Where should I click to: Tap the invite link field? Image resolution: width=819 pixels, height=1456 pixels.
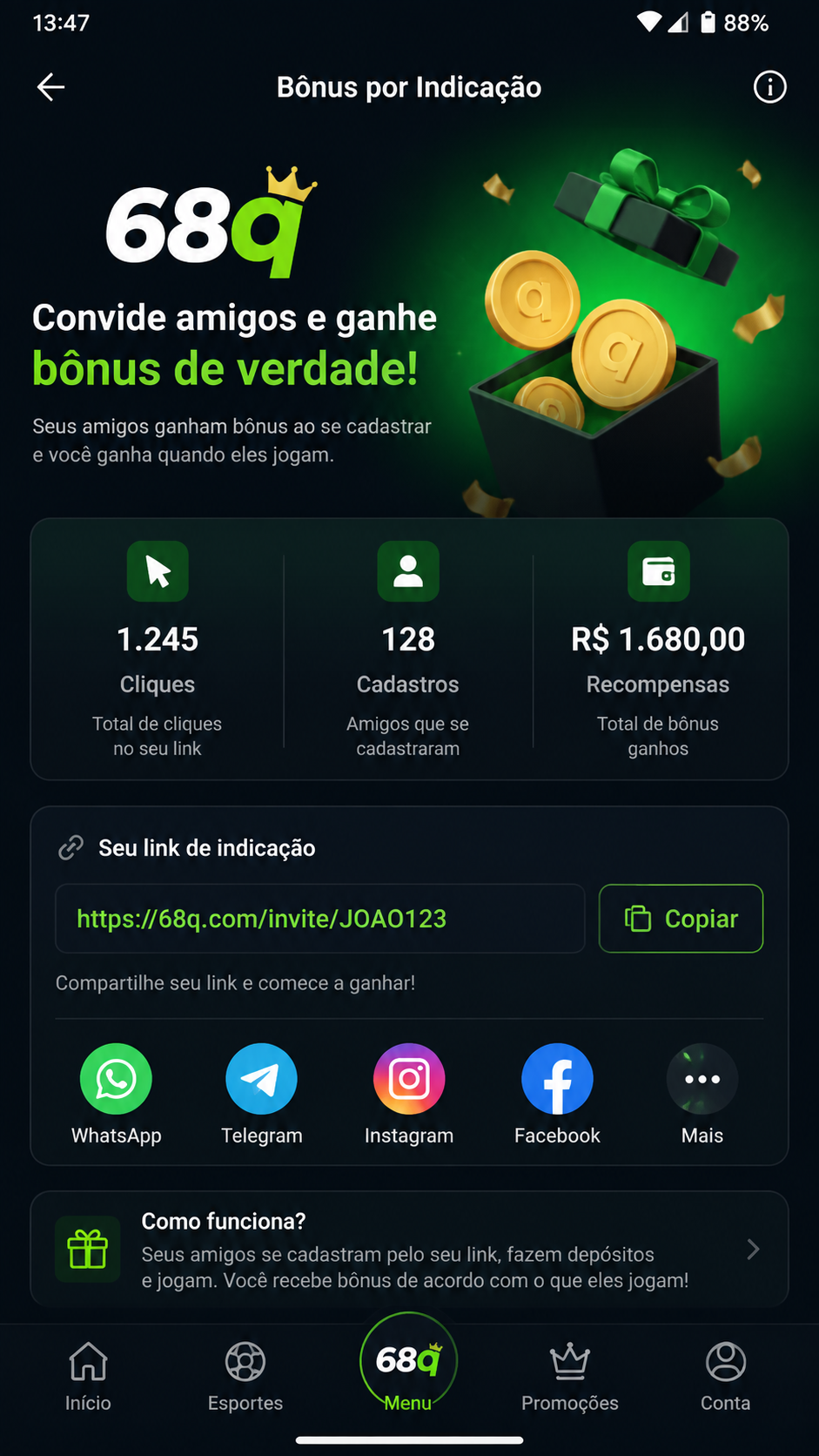pos(320,919)
